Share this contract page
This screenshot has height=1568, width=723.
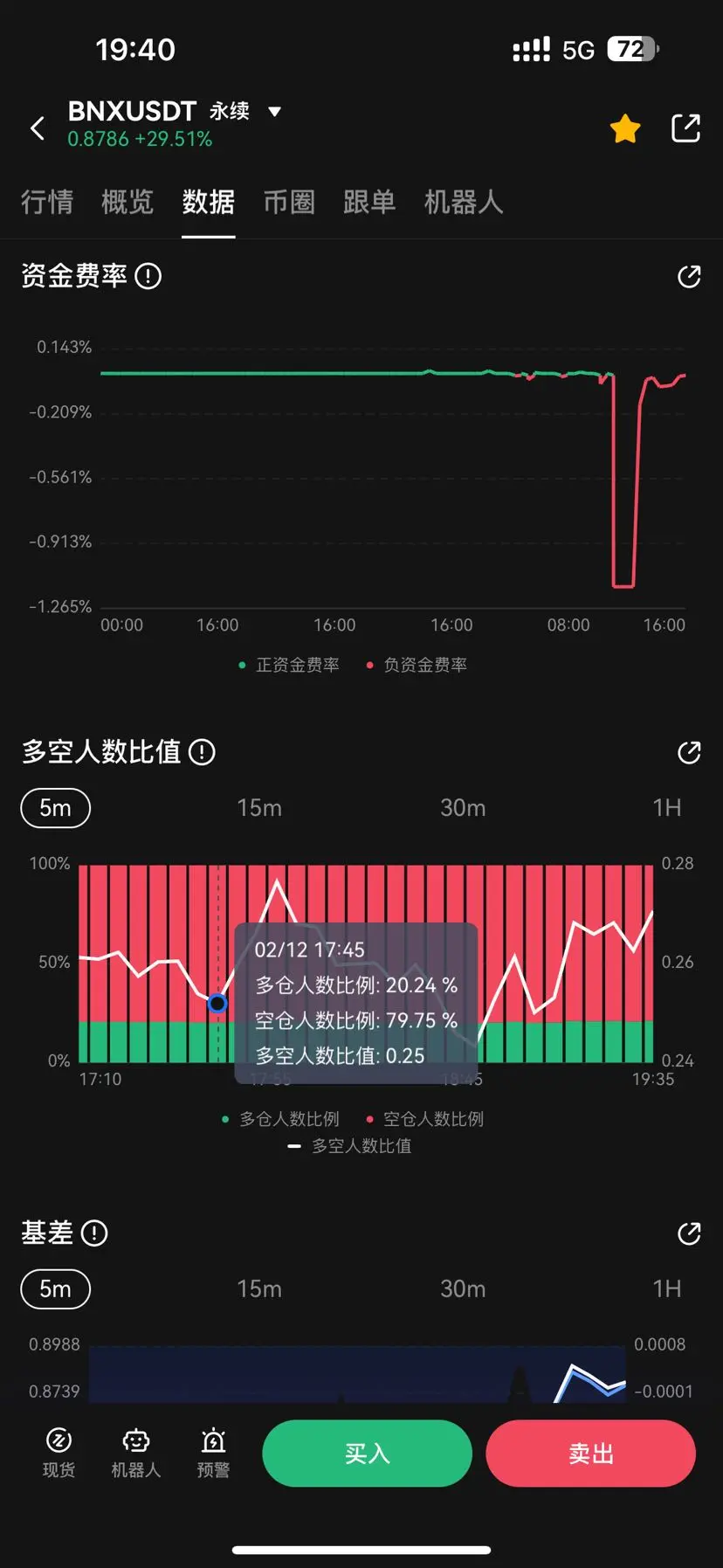point(685,128)
